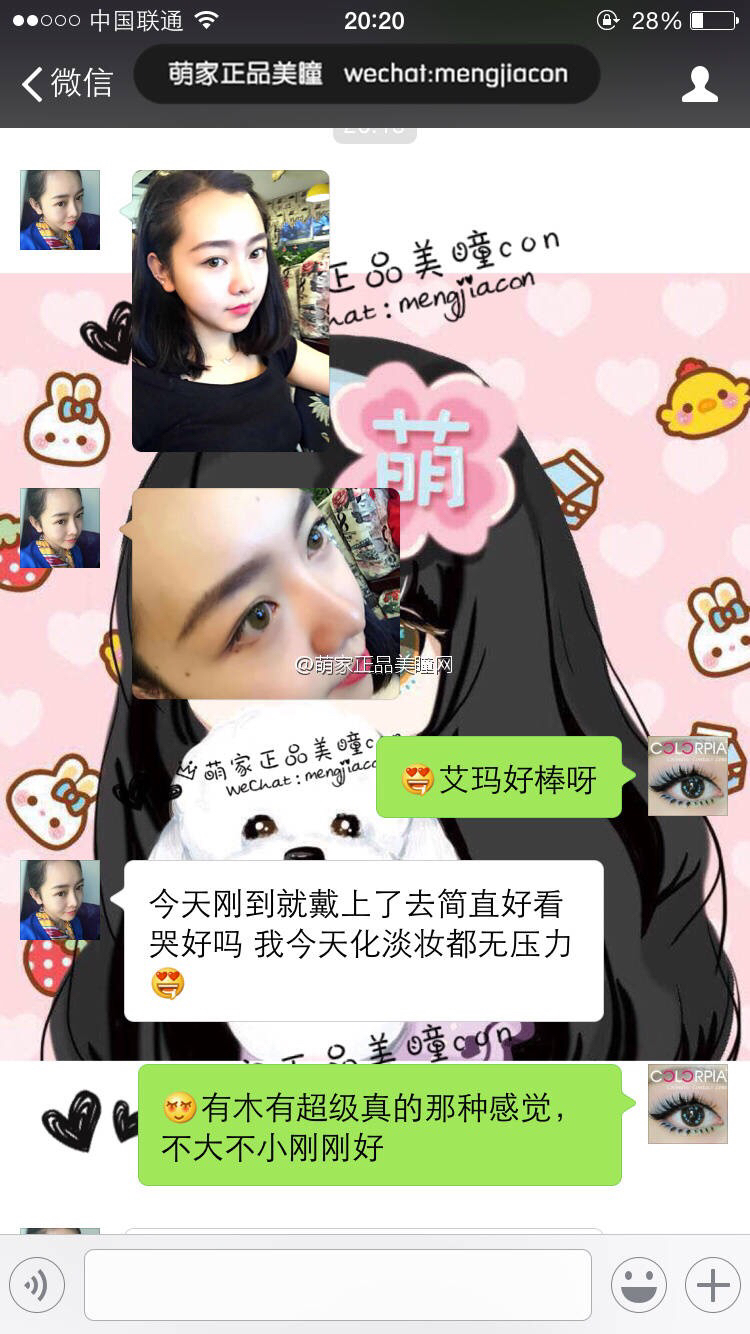Open the Colorpia avatar beside 艾玛好棒呀
The width and height of the screenshot is (750, 1334).
coord(687,776)
